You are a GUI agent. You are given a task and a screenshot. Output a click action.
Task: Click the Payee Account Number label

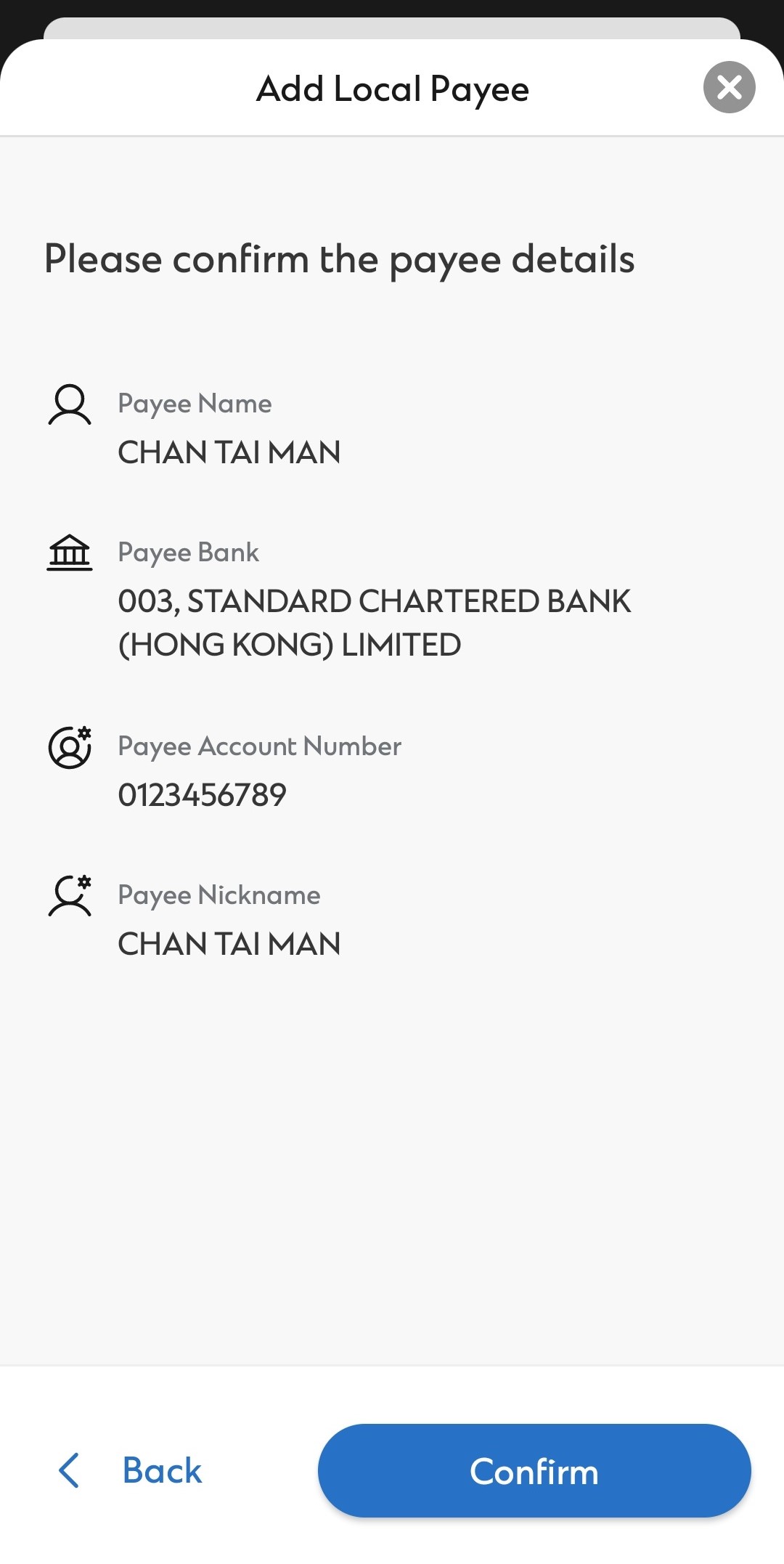[x=259, y=746]
